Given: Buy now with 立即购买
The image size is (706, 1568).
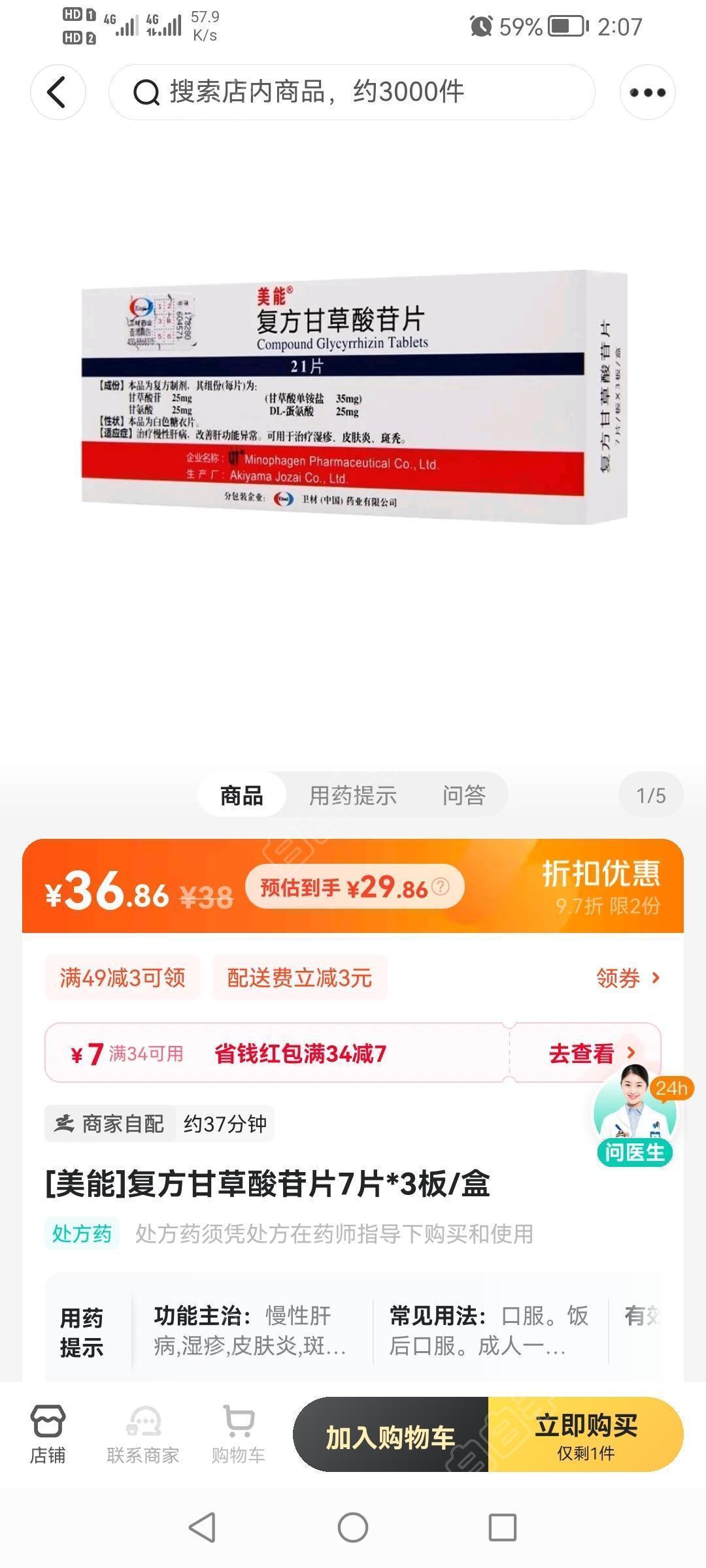Looking at the screenshot, I should 586,1435.
